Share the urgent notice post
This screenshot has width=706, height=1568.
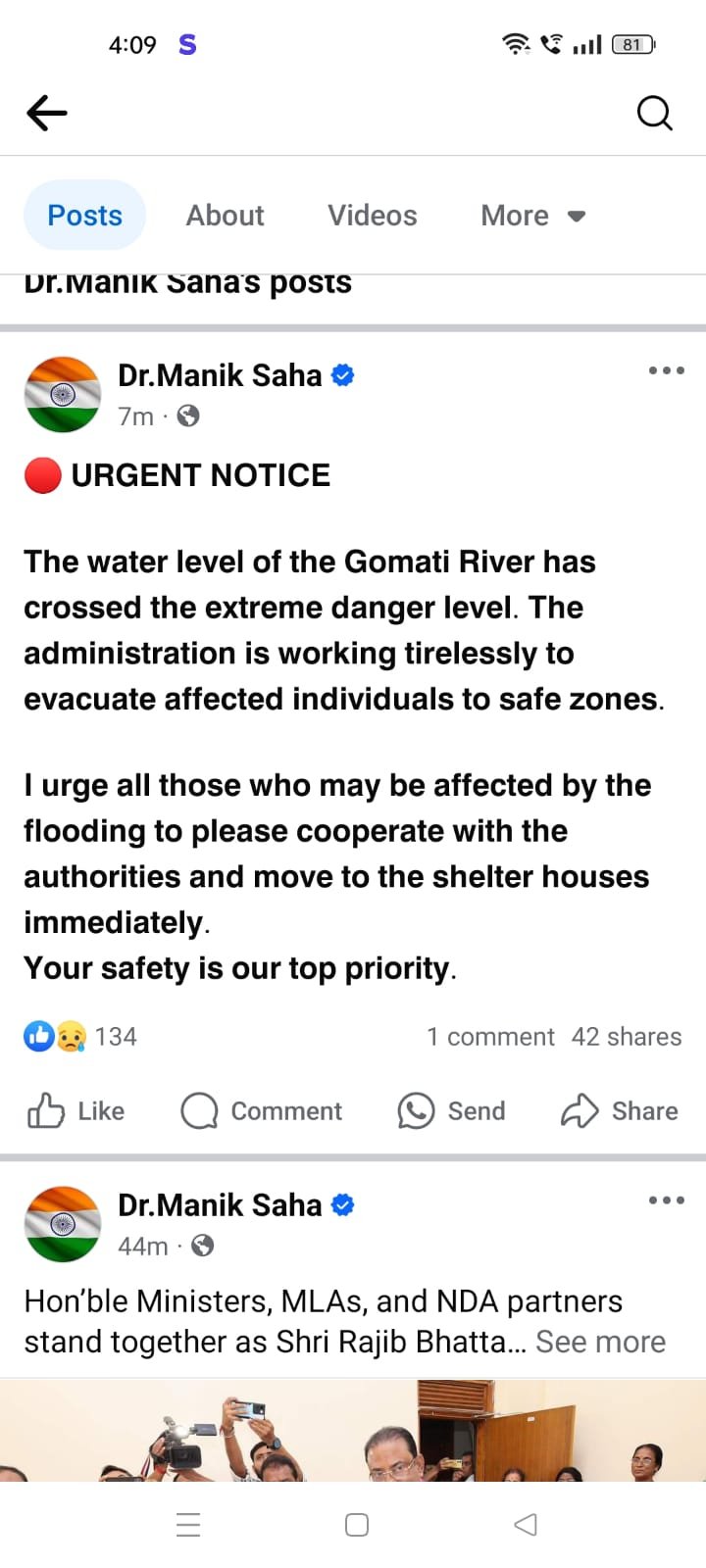coord(620,1110)
